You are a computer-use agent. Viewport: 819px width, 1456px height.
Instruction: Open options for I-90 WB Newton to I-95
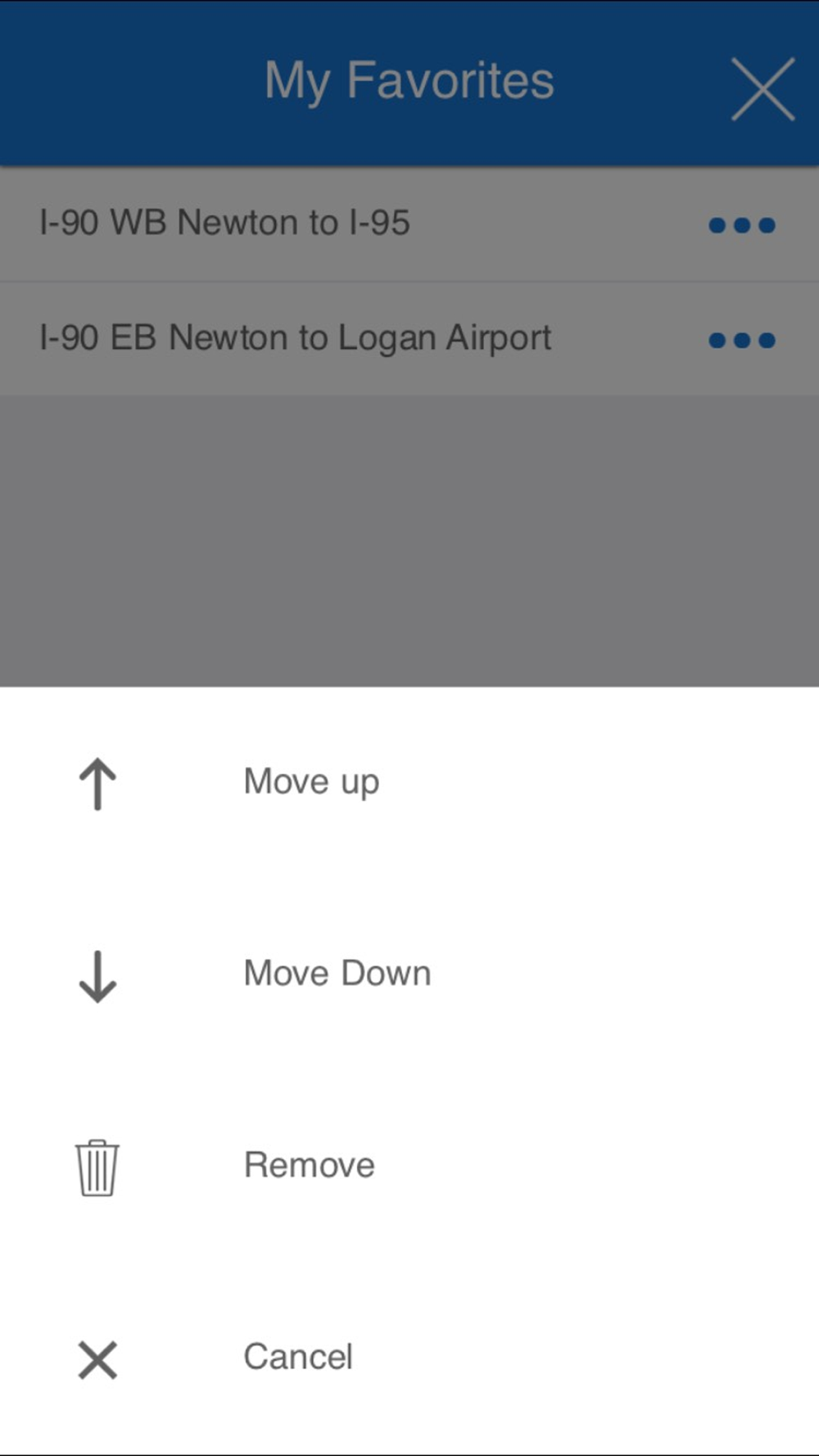[x=741, y=225]
